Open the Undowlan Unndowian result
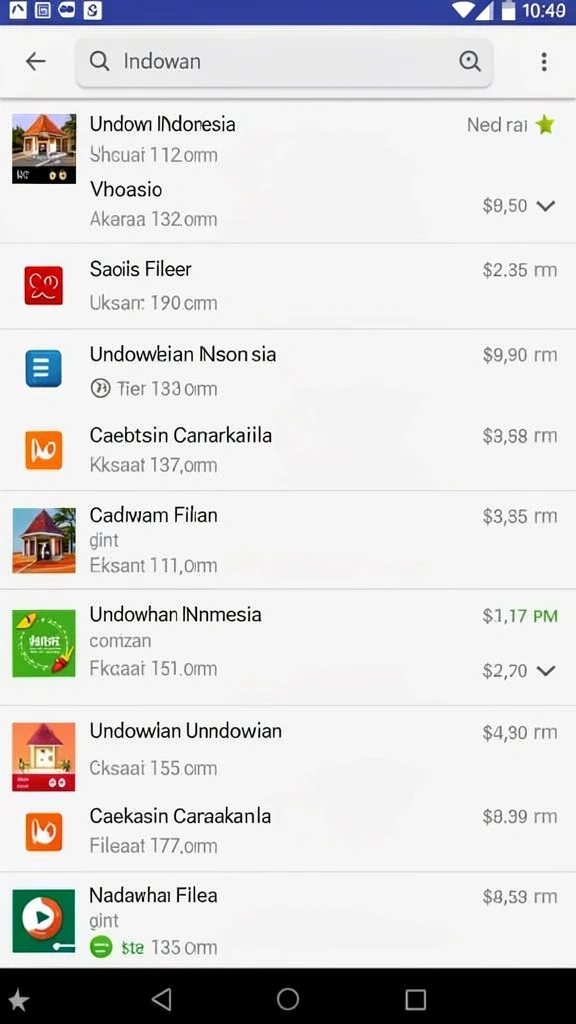 tap(288, 750)
